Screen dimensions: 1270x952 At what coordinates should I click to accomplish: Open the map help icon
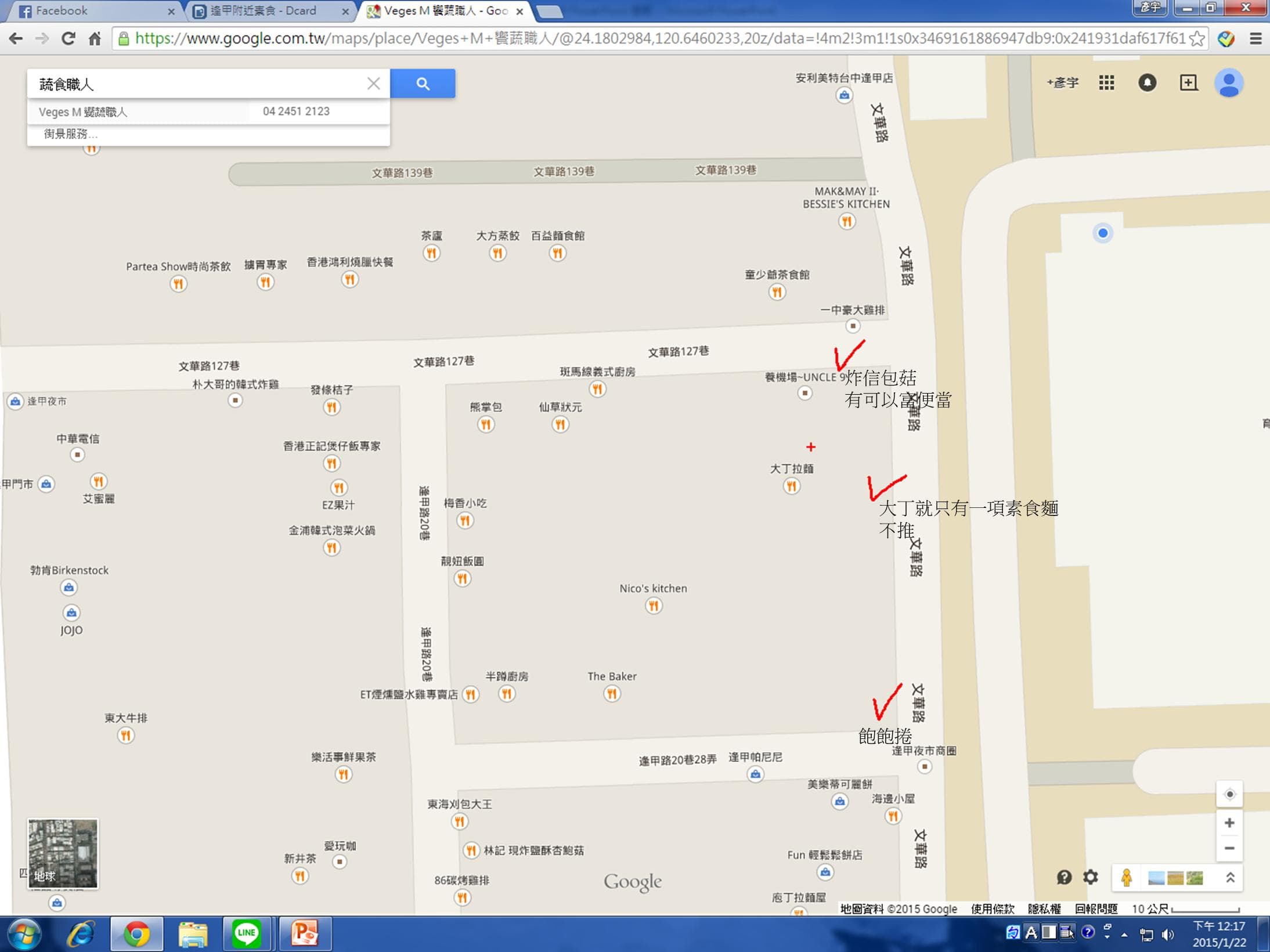pyautogui.click(x=1064, y=877)
